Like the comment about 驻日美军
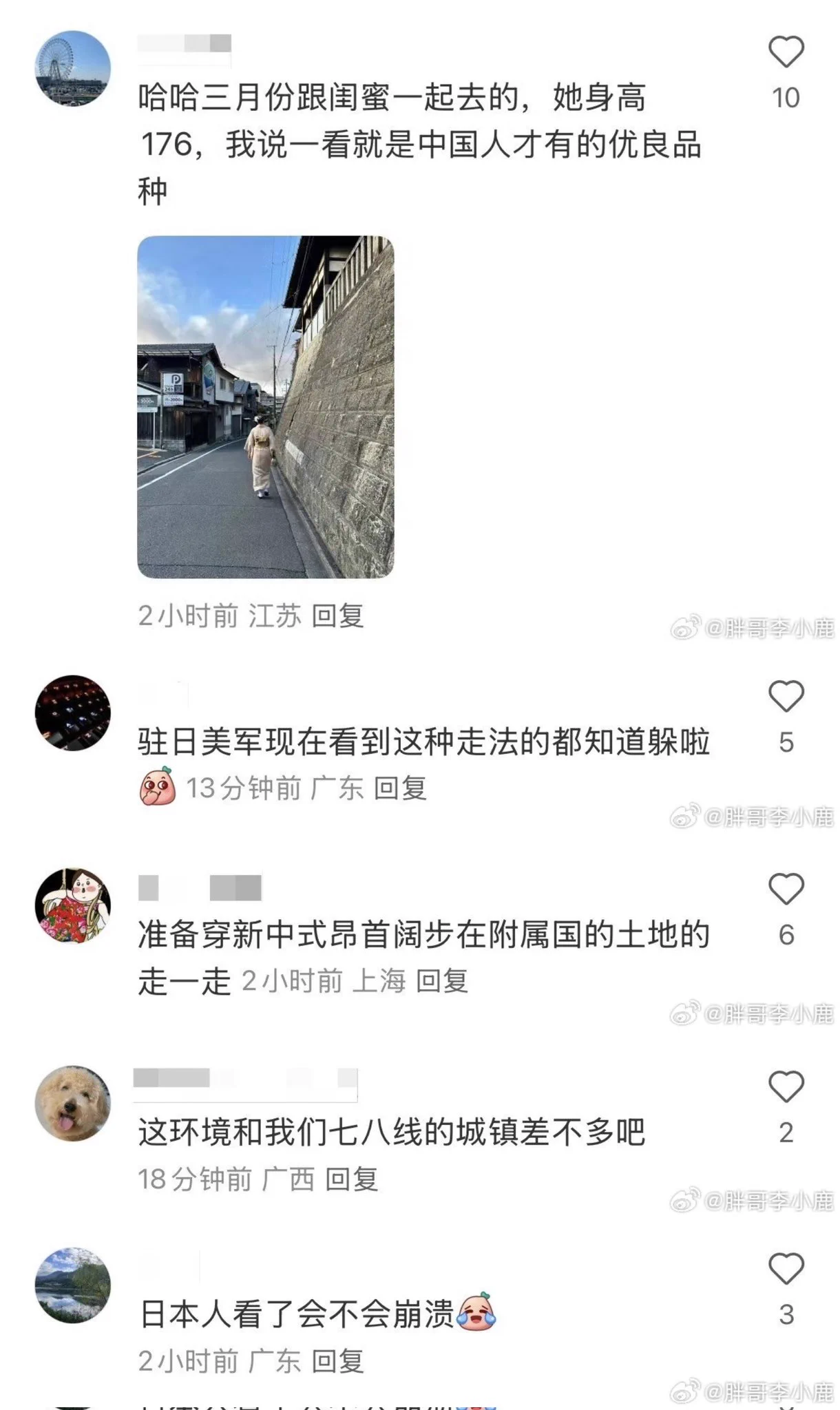Screen dimensions: 840x1410 pos(786,697)
